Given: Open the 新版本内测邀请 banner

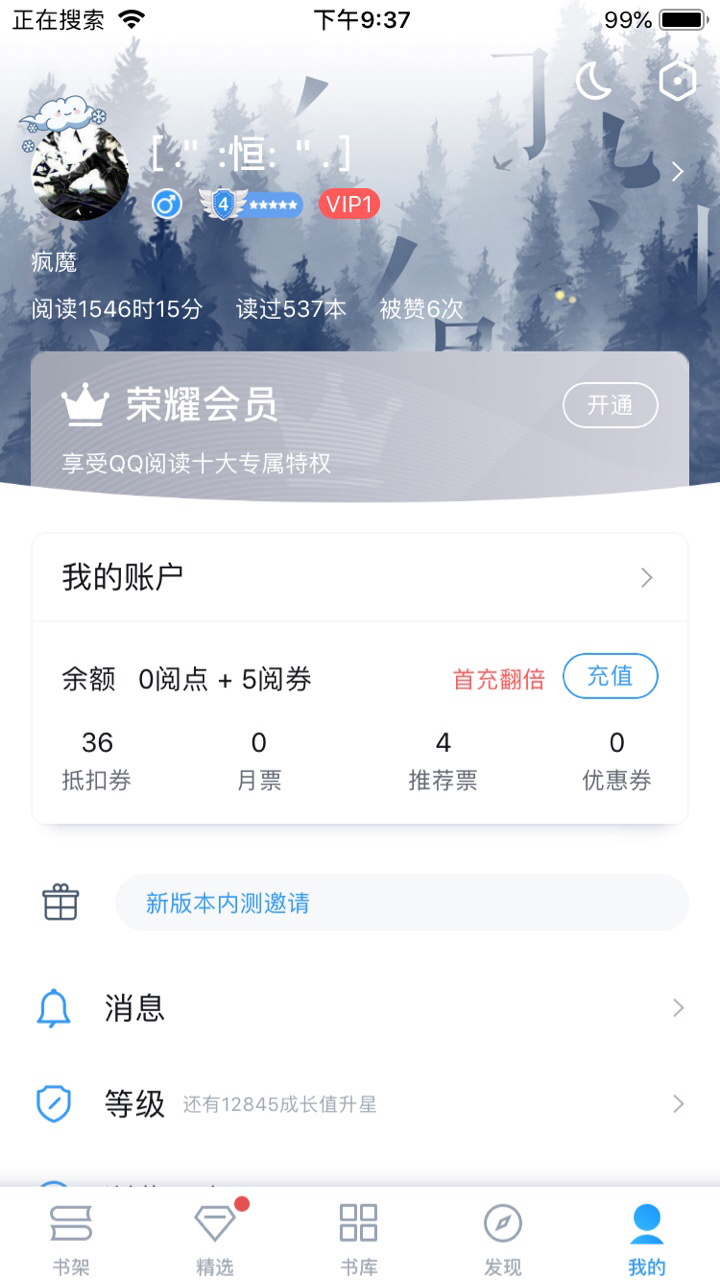Looking at the screenshot, I should click(402, 903).
